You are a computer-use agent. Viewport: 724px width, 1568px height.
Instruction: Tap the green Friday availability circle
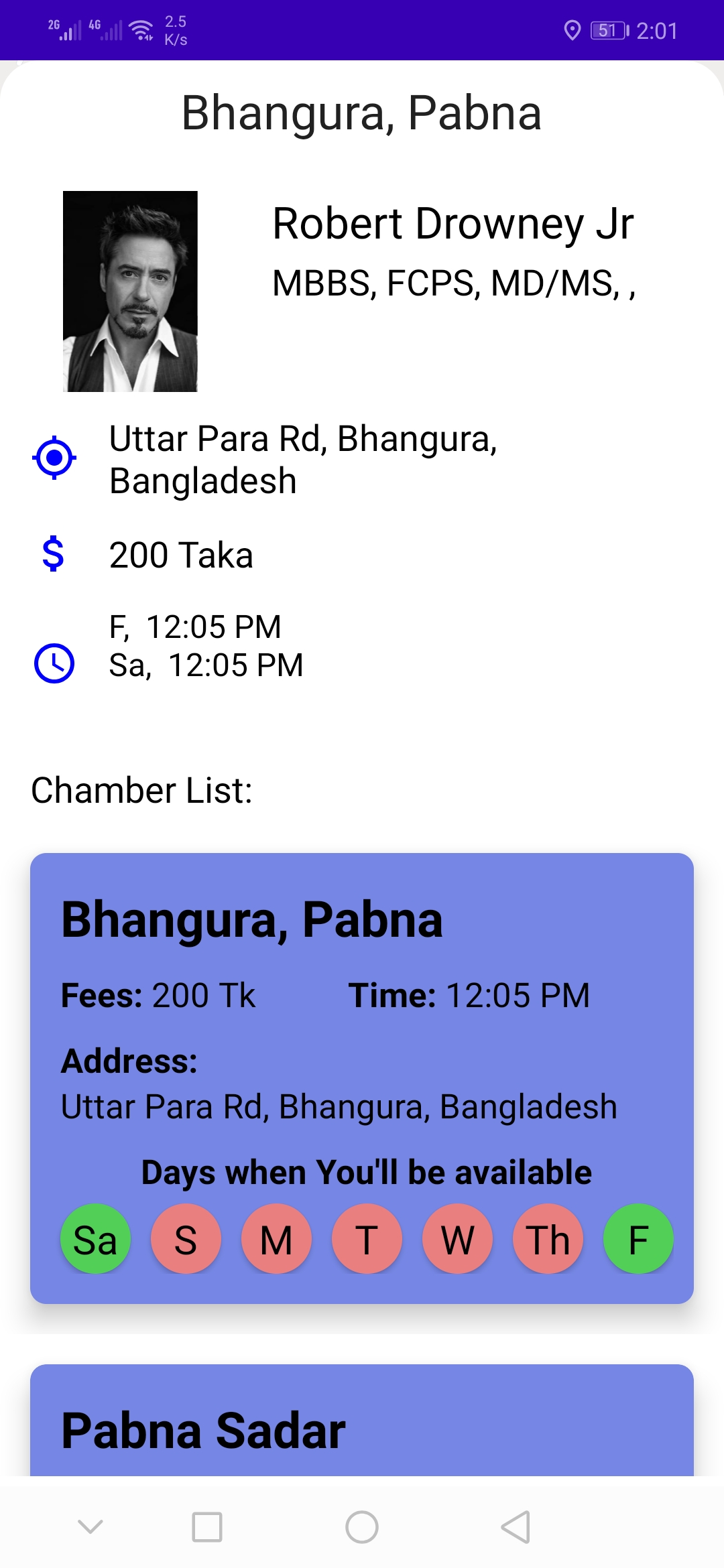(x=638, y=1238)
